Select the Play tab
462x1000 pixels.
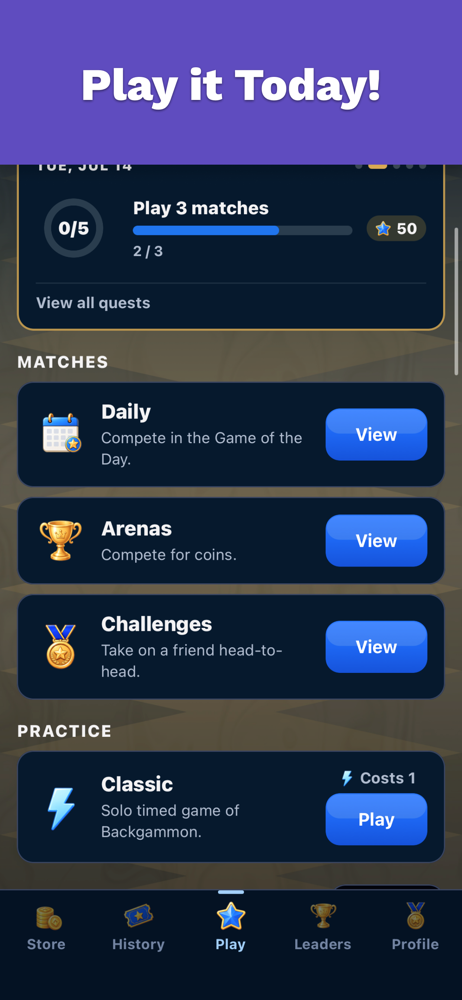coord(230,928)
